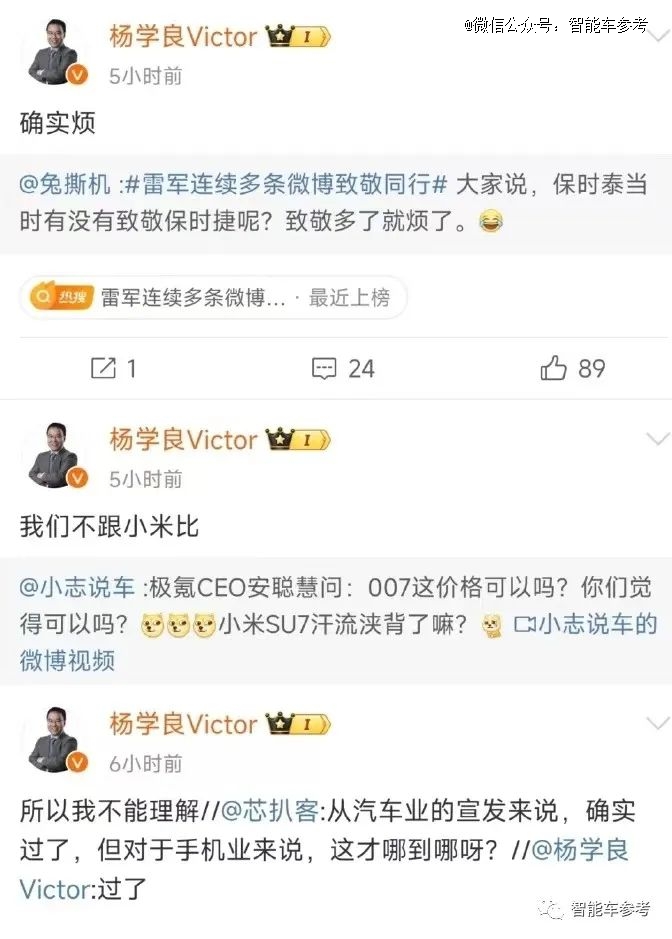Expand options chevron on "所以我不能理解" post
Image resolution: width=672 pixels, height=939 pixels.
pyautogui.click(x=657, y=723)
